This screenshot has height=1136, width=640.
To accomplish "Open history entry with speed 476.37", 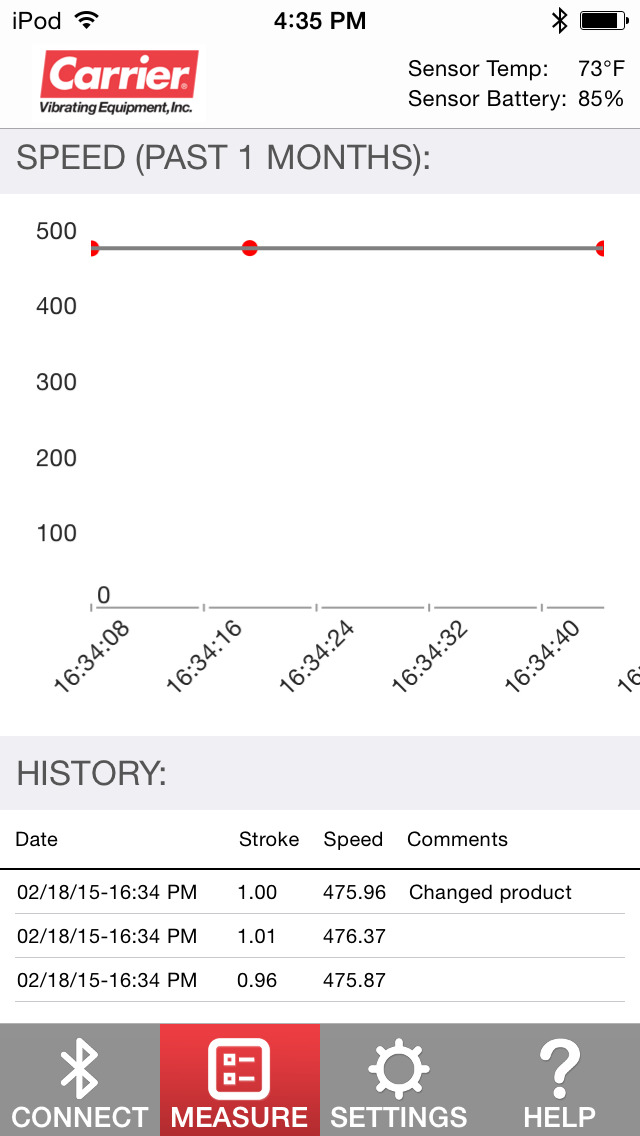I will click(320, 936).
